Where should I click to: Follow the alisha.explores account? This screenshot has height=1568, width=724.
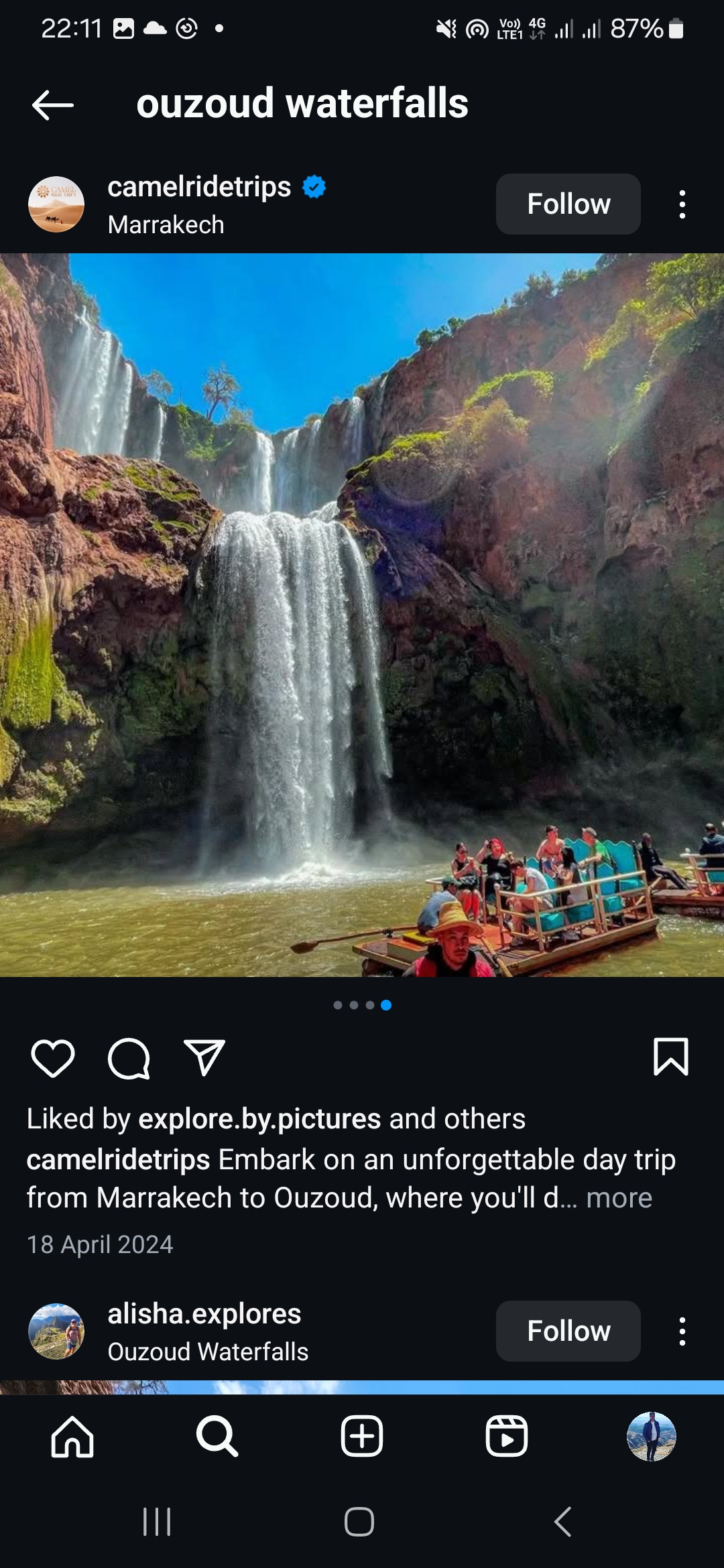click(568, 1331)
